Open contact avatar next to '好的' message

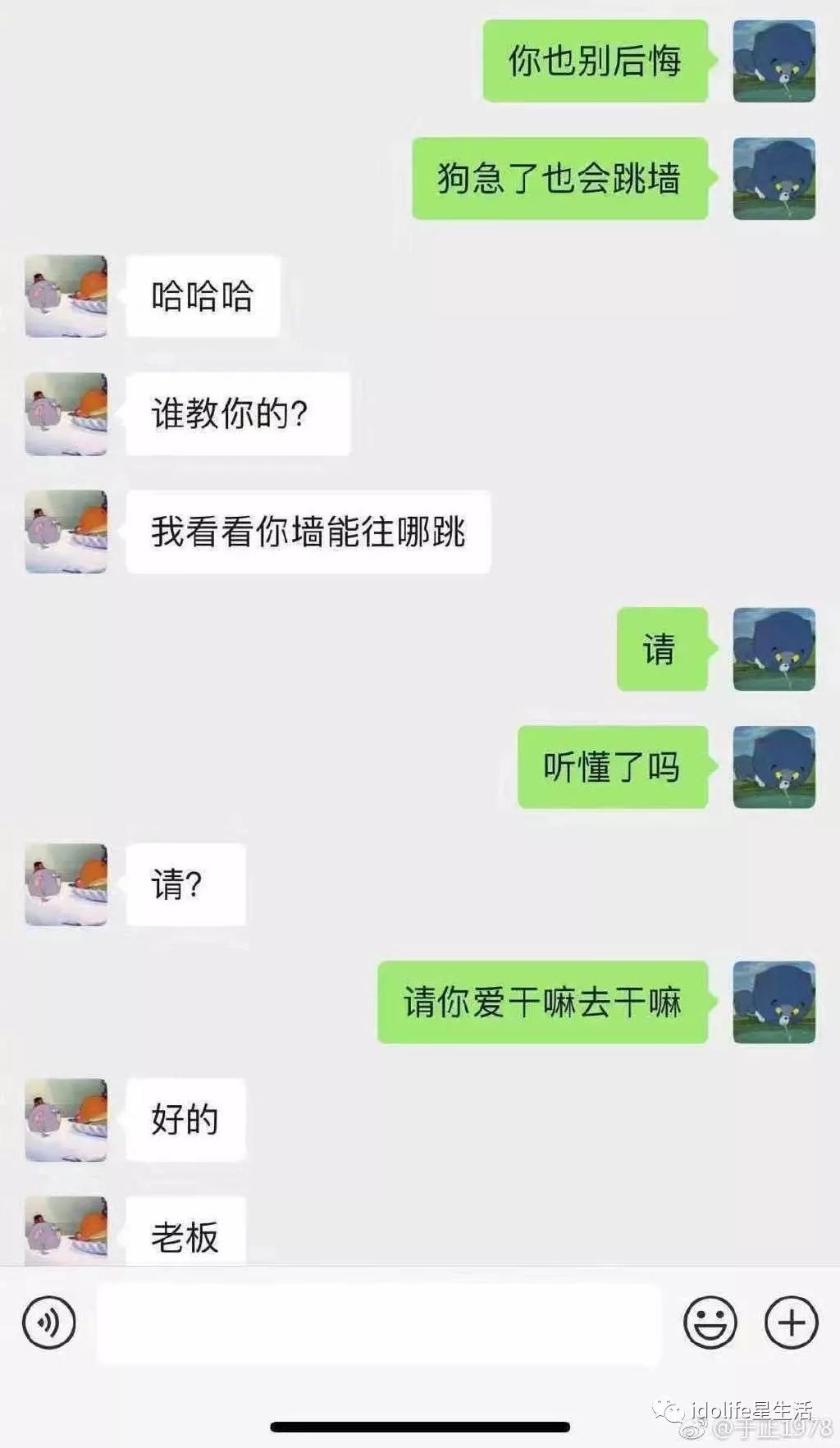tap(66, 1120)
